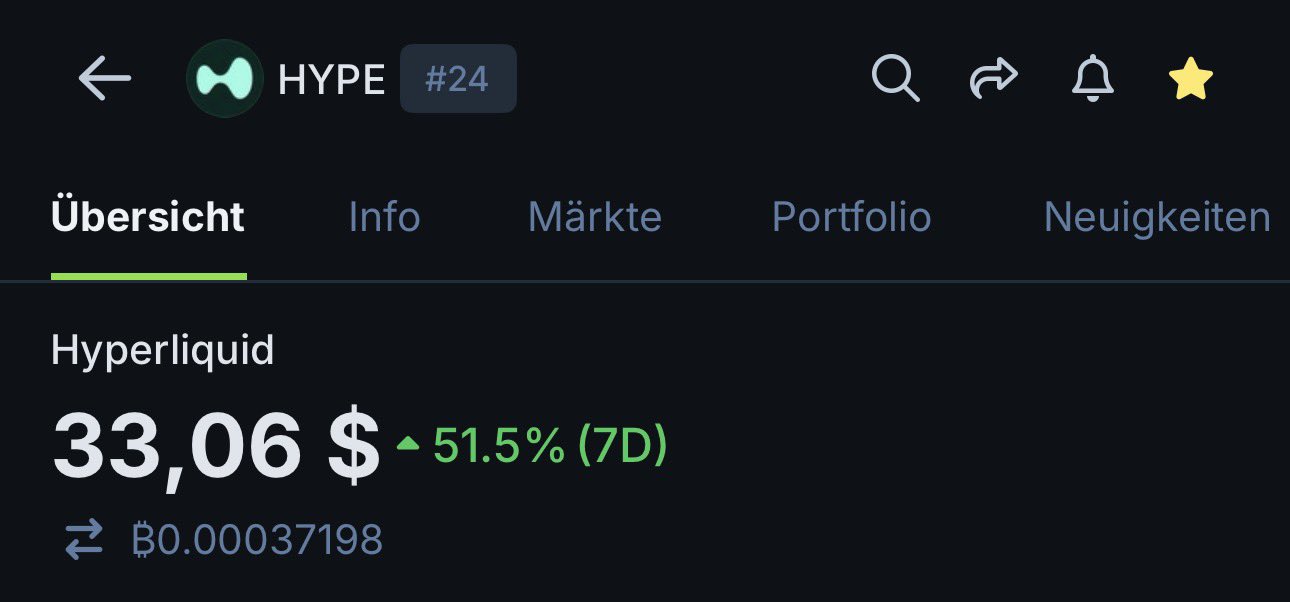Select the Übersicht tab
The width and height of the screenshot is (1290, 602).
click(x=148, y=217)
